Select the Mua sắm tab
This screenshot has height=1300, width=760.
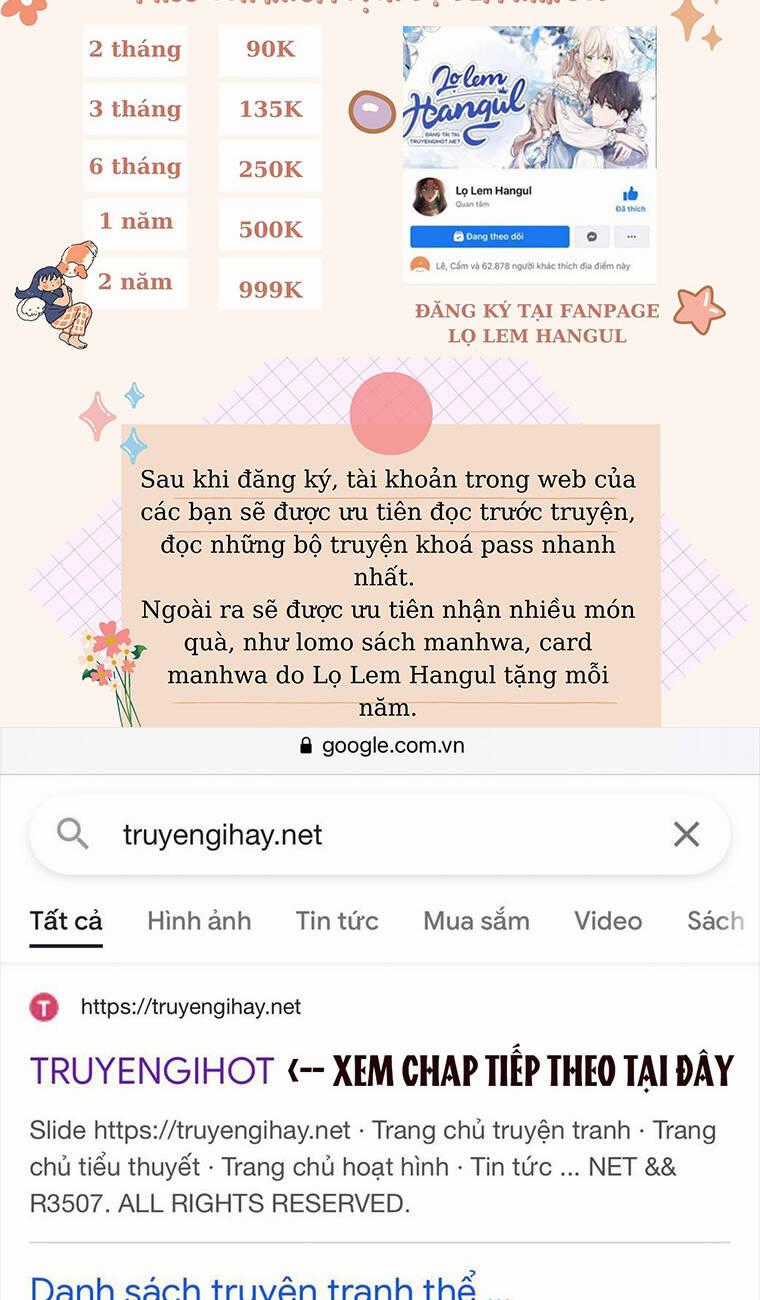476,920
